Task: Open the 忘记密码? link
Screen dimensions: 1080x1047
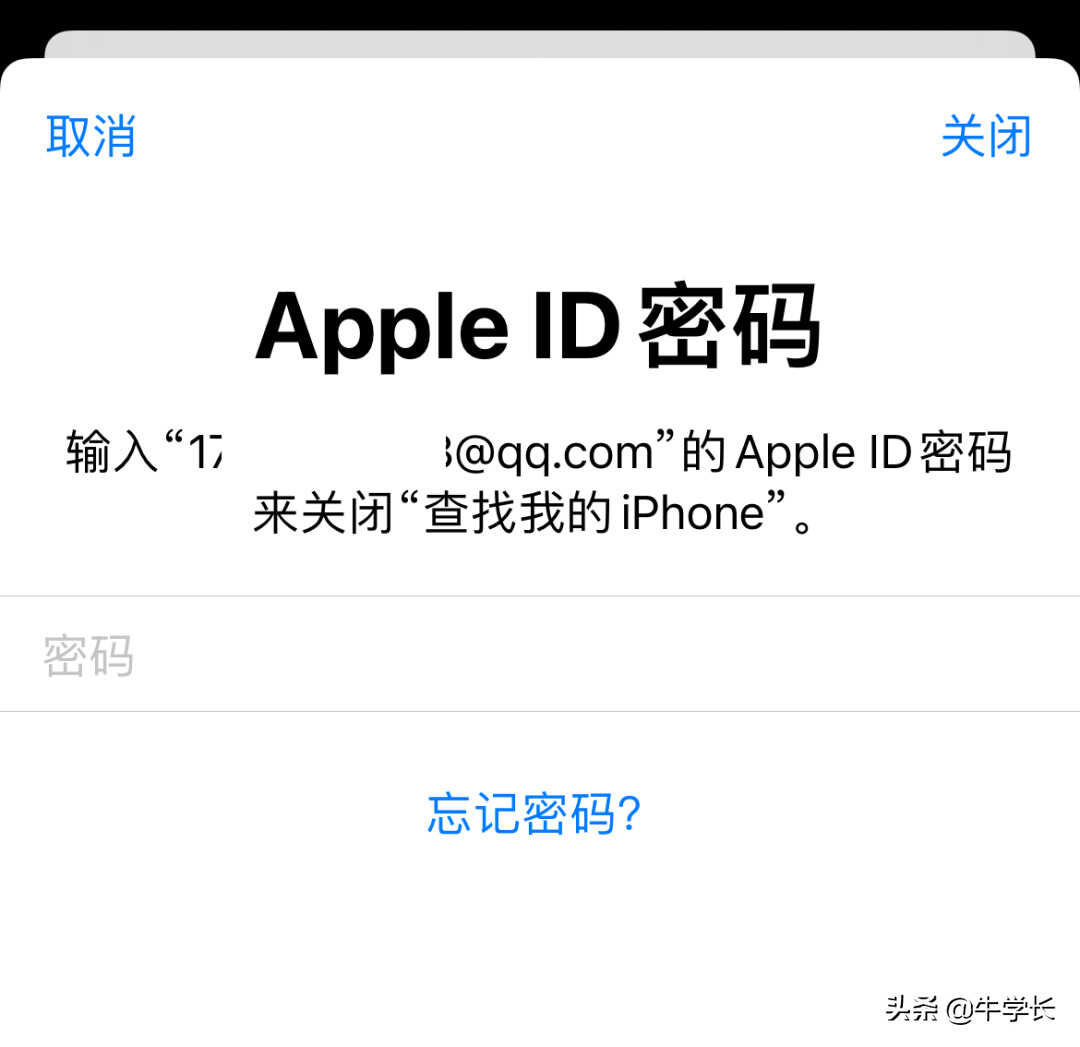Action: pyautogui.click(x=533, y=813)
